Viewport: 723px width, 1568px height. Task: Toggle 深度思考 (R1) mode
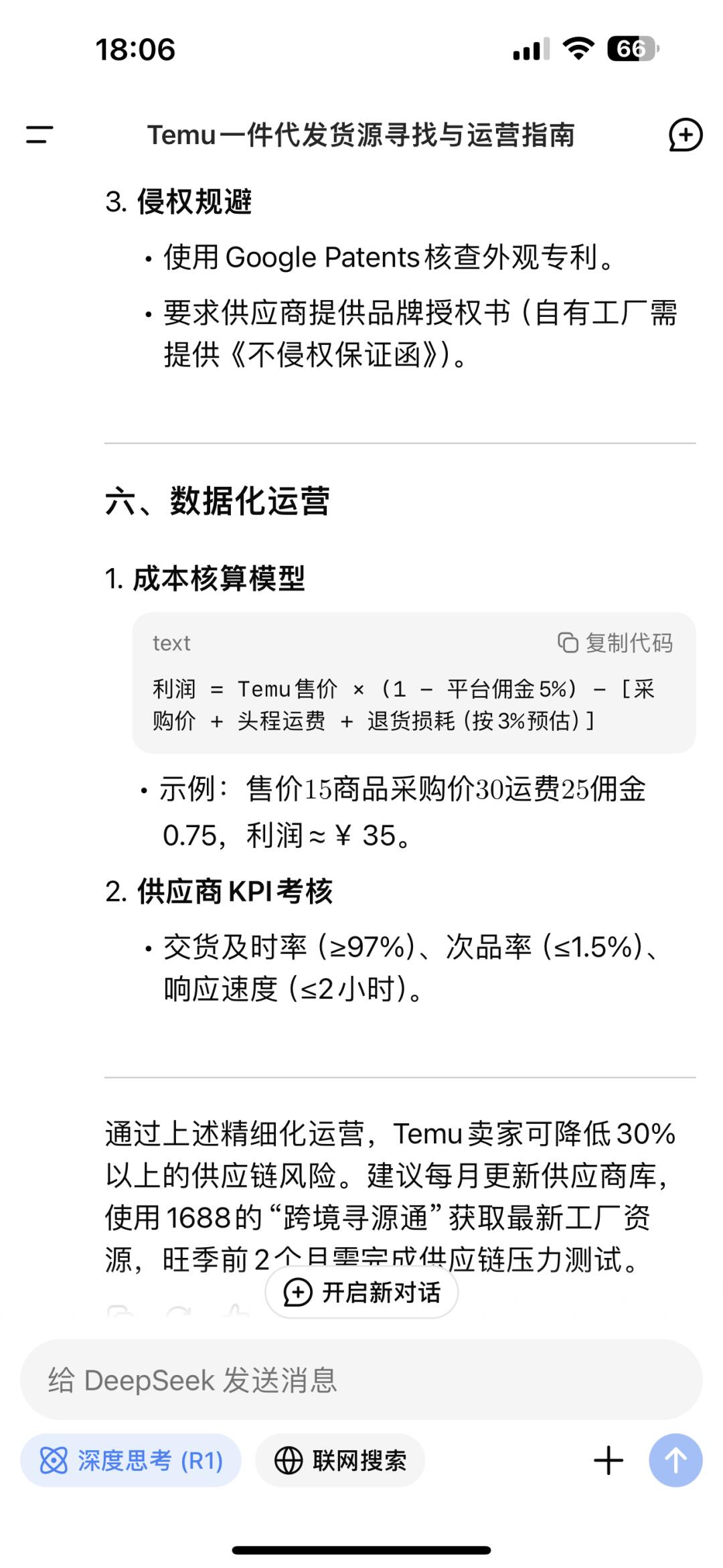(x=131, y=1460)
